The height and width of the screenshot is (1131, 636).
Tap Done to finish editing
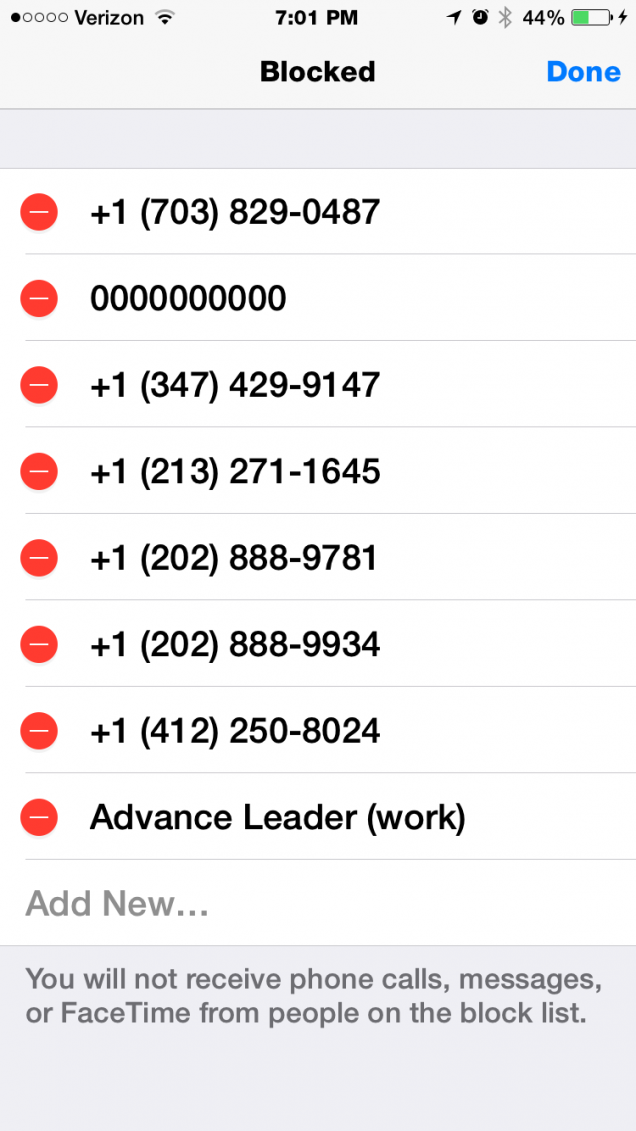click(x=583, y=71)
